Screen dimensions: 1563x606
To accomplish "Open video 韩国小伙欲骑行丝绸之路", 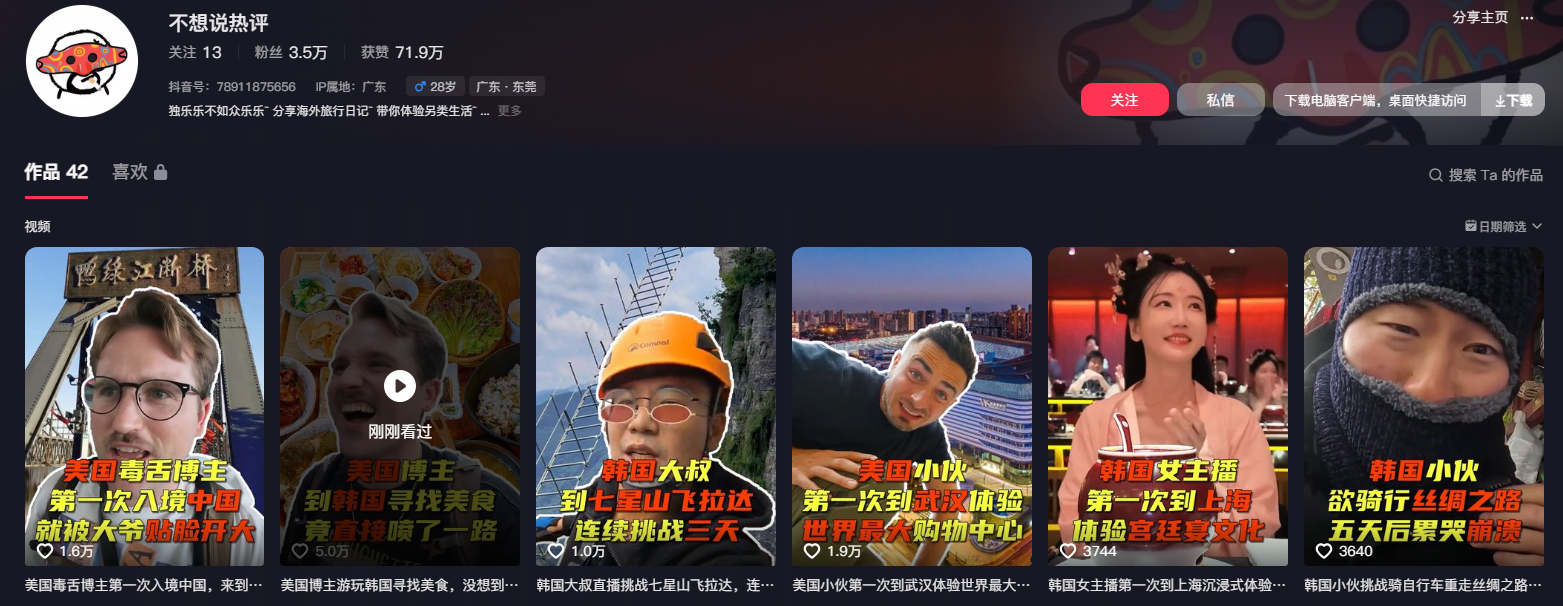I will (1424, 406).
